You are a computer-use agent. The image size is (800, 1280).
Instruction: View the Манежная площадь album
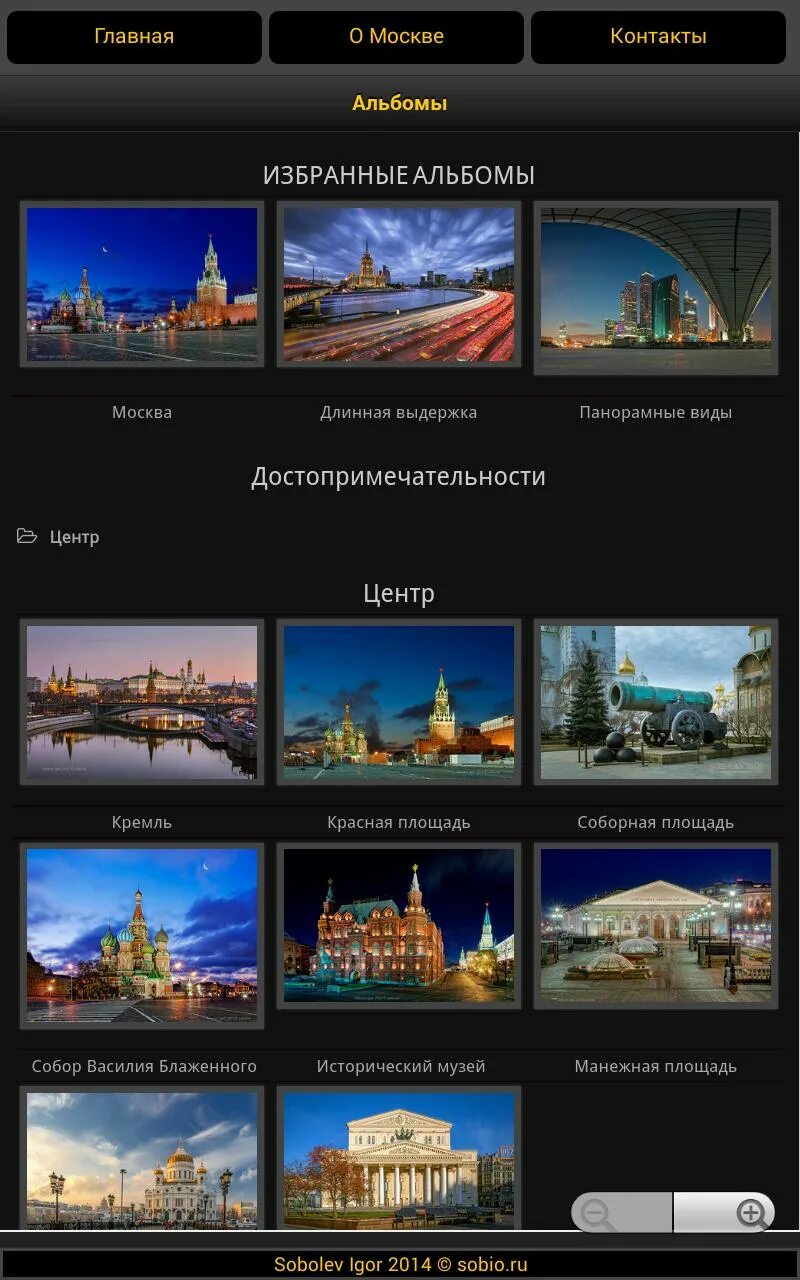point(656,925)
